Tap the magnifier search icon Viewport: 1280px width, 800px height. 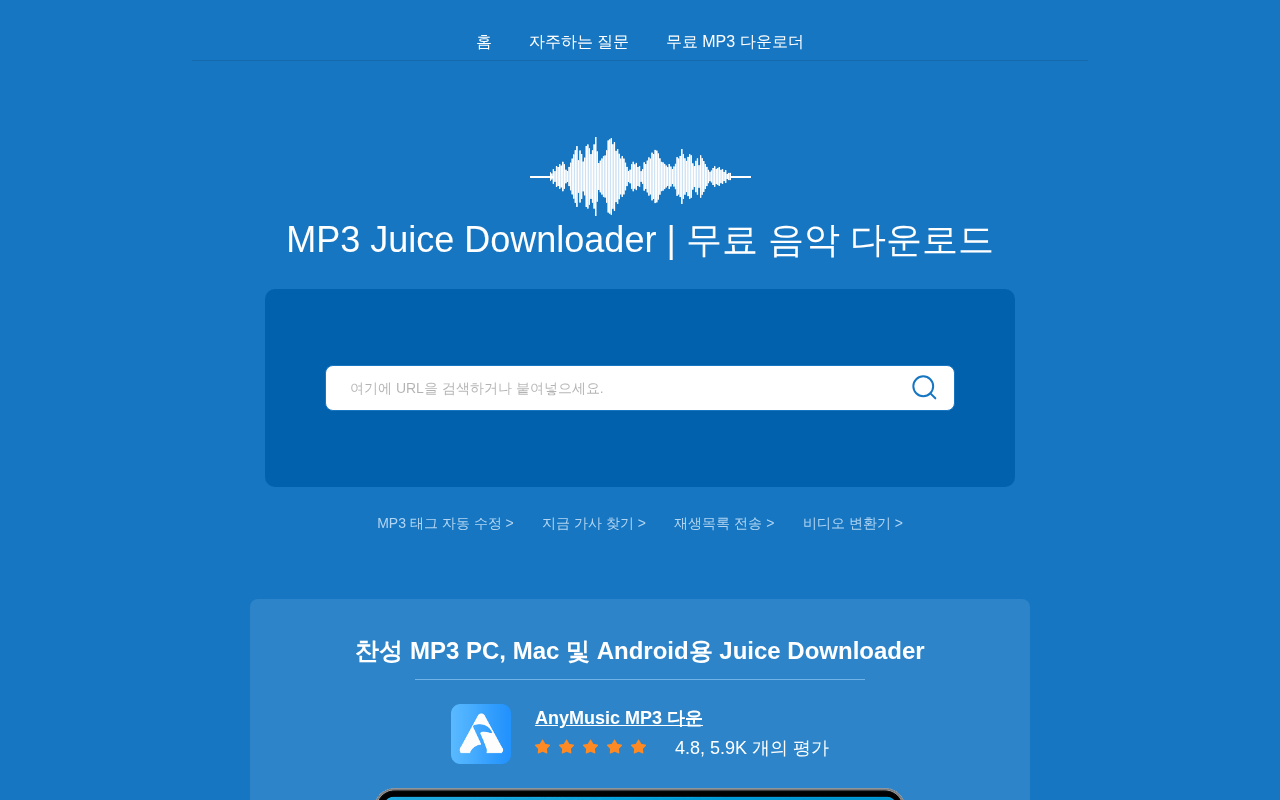pyautogui.click(x=924, y=388)
